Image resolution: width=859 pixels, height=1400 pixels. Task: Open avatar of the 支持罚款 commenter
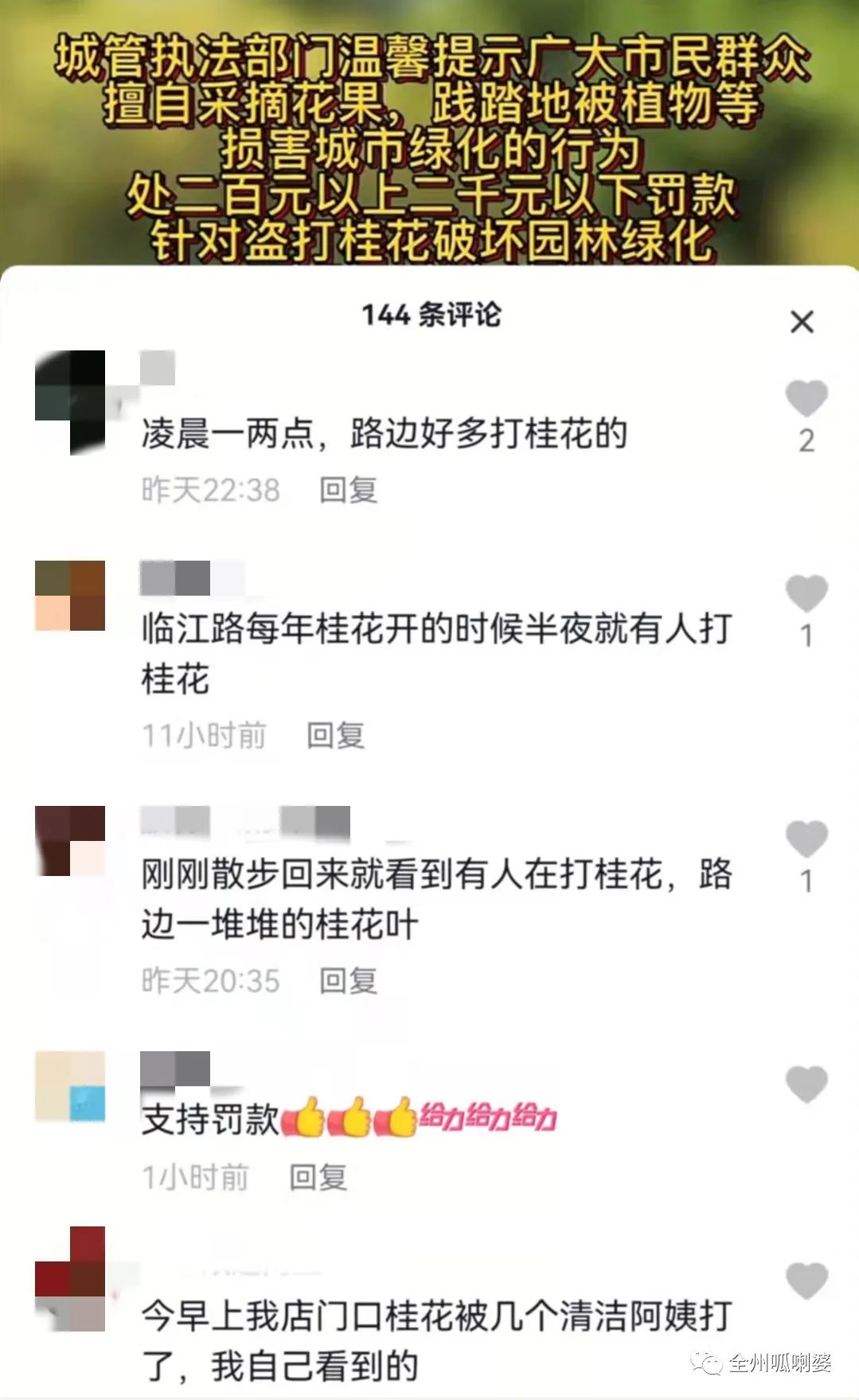(x=70, y=1086)
